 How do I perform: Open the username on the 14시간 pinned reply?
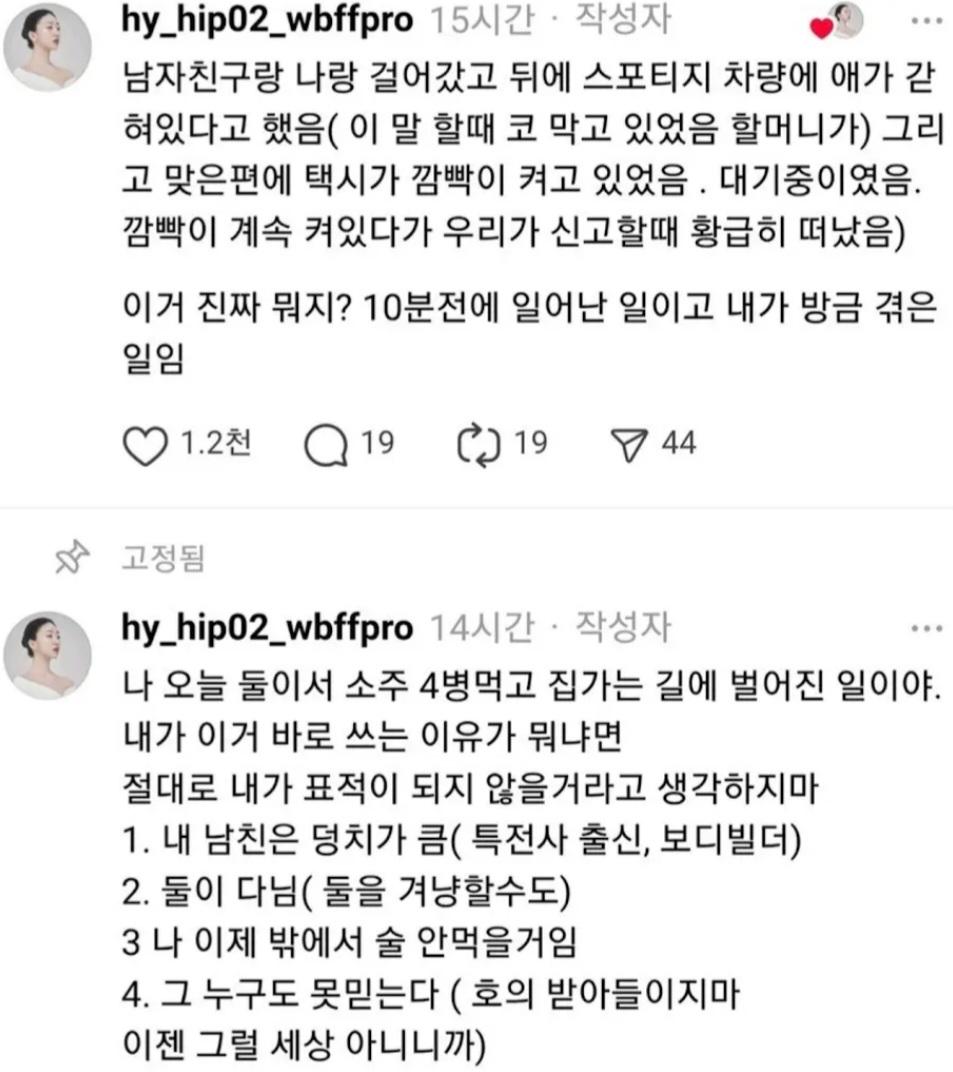[265, 628]
